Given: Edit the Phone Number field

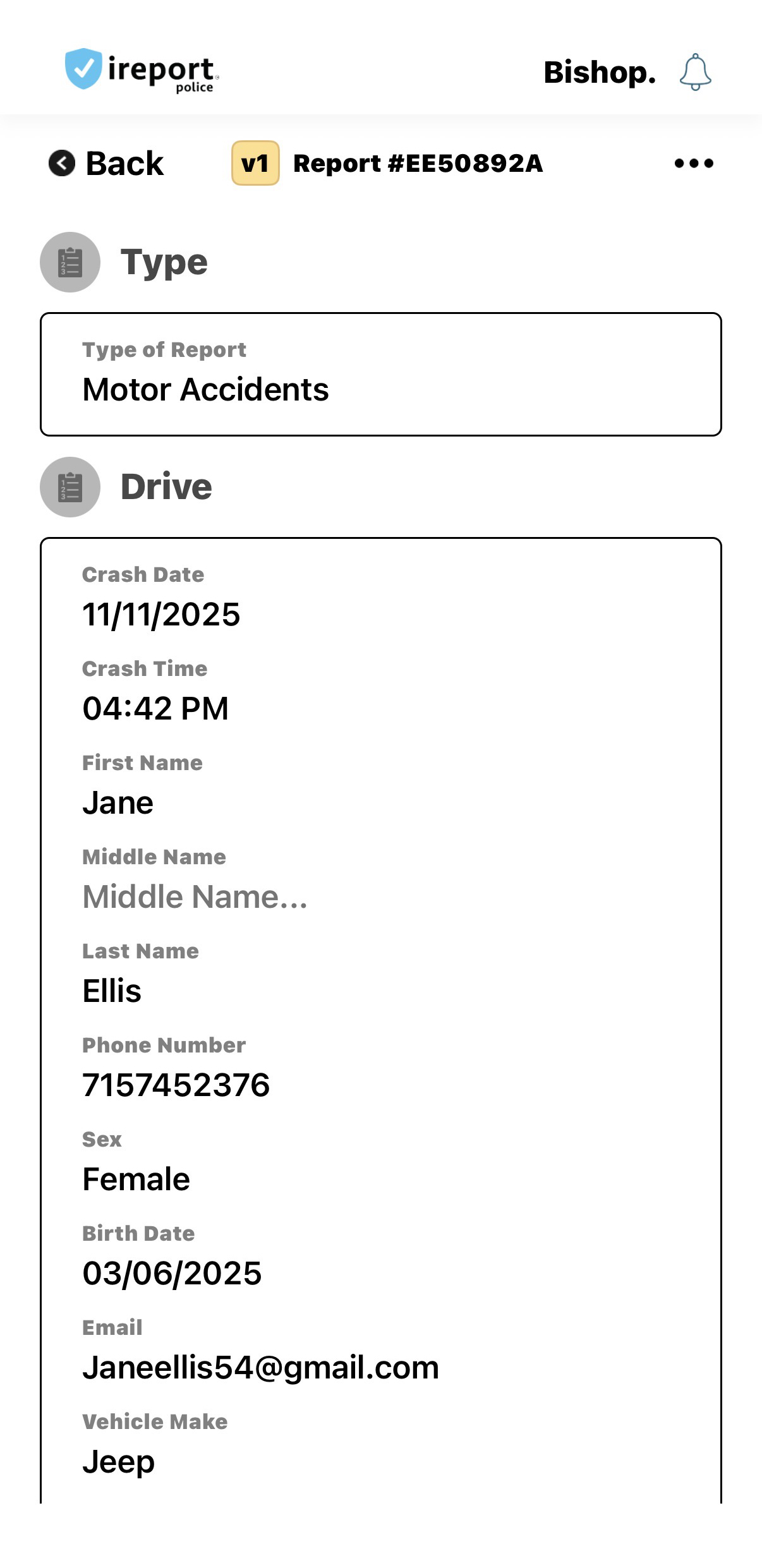Looking at the screenshot, I should (176, 1085).
